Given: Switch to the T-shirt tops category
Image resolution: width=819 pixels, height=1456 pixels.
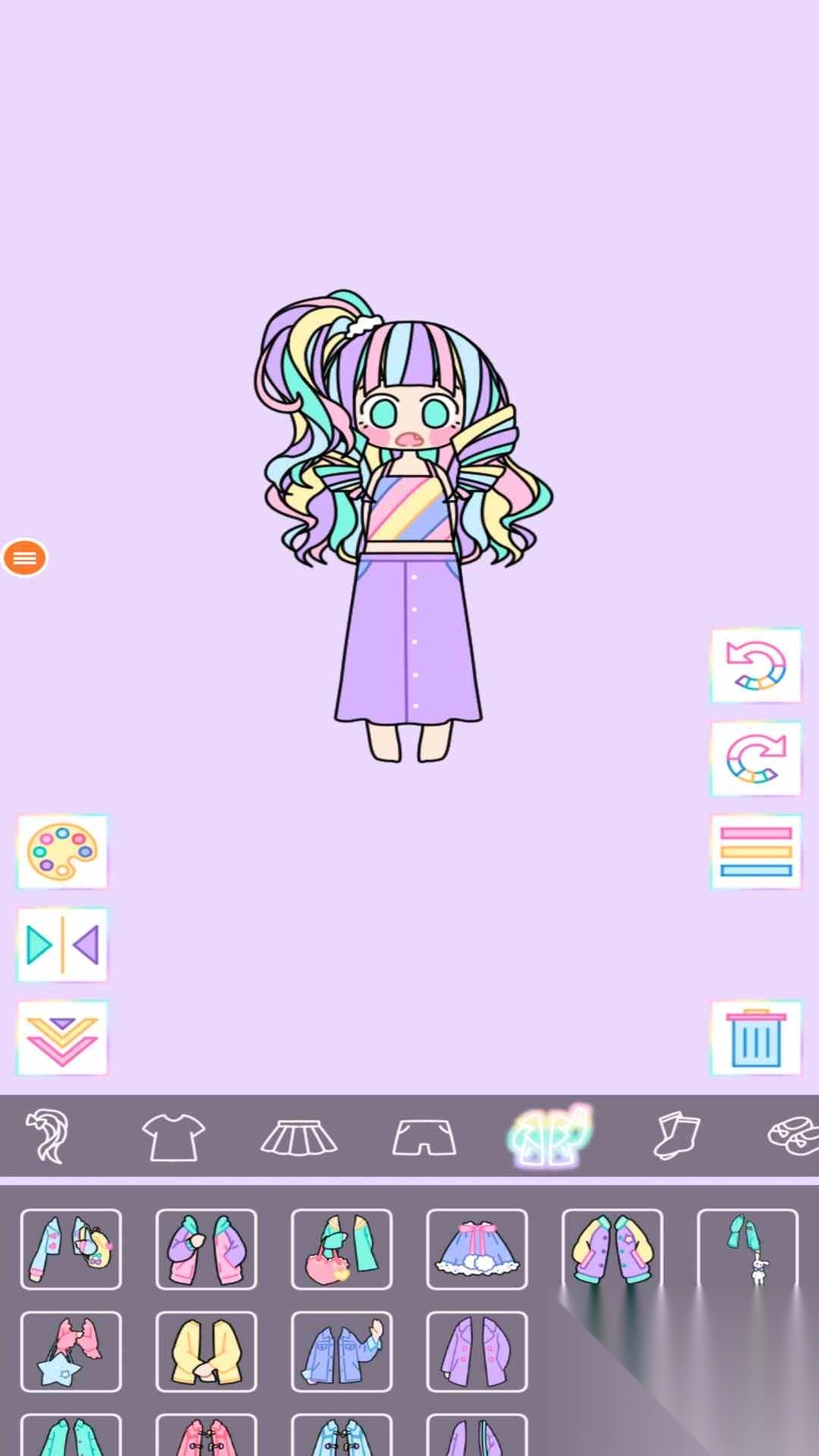Looking at the screenshot, I should coord(173,1136).
